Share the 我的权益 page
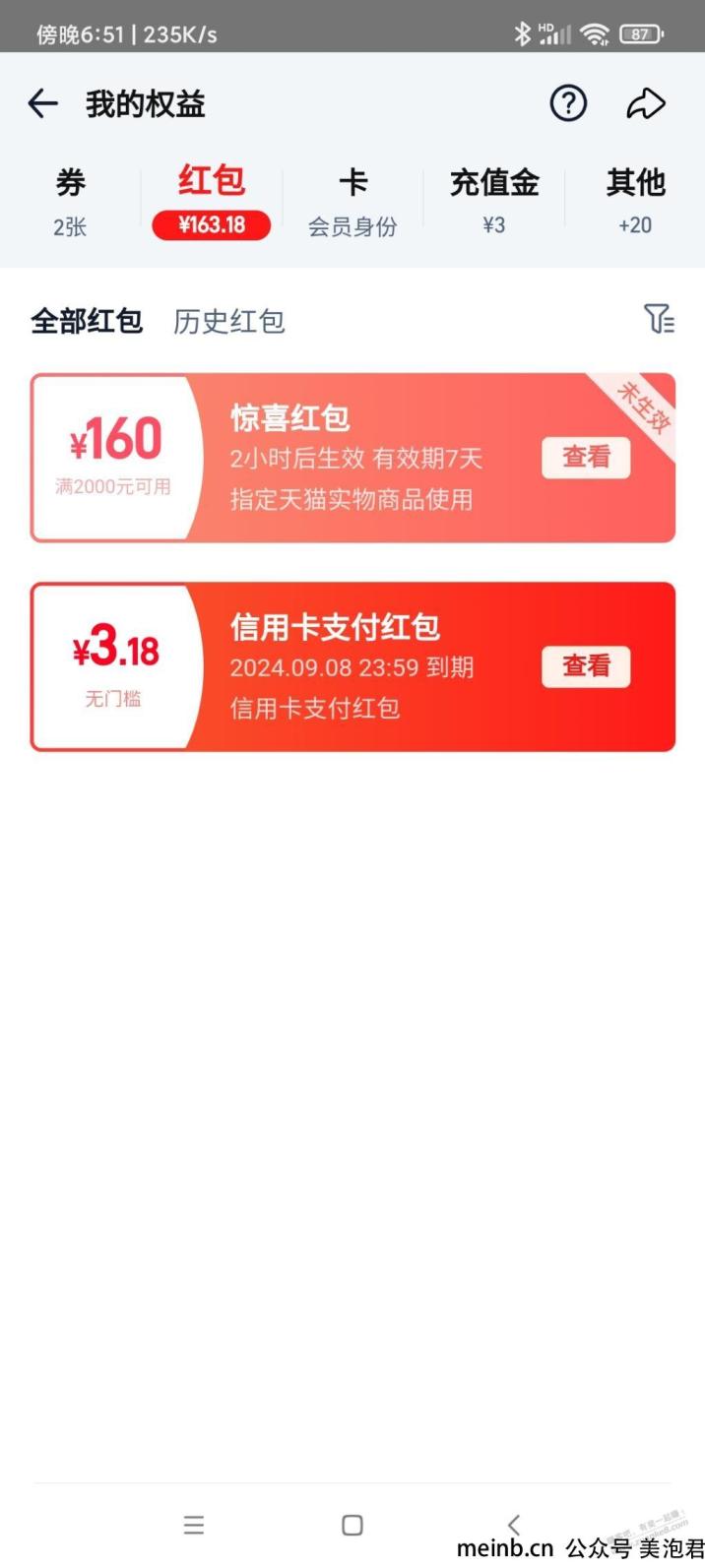Image resolution: width=705 pixels, height=1568 pixels. coord(646,103)
